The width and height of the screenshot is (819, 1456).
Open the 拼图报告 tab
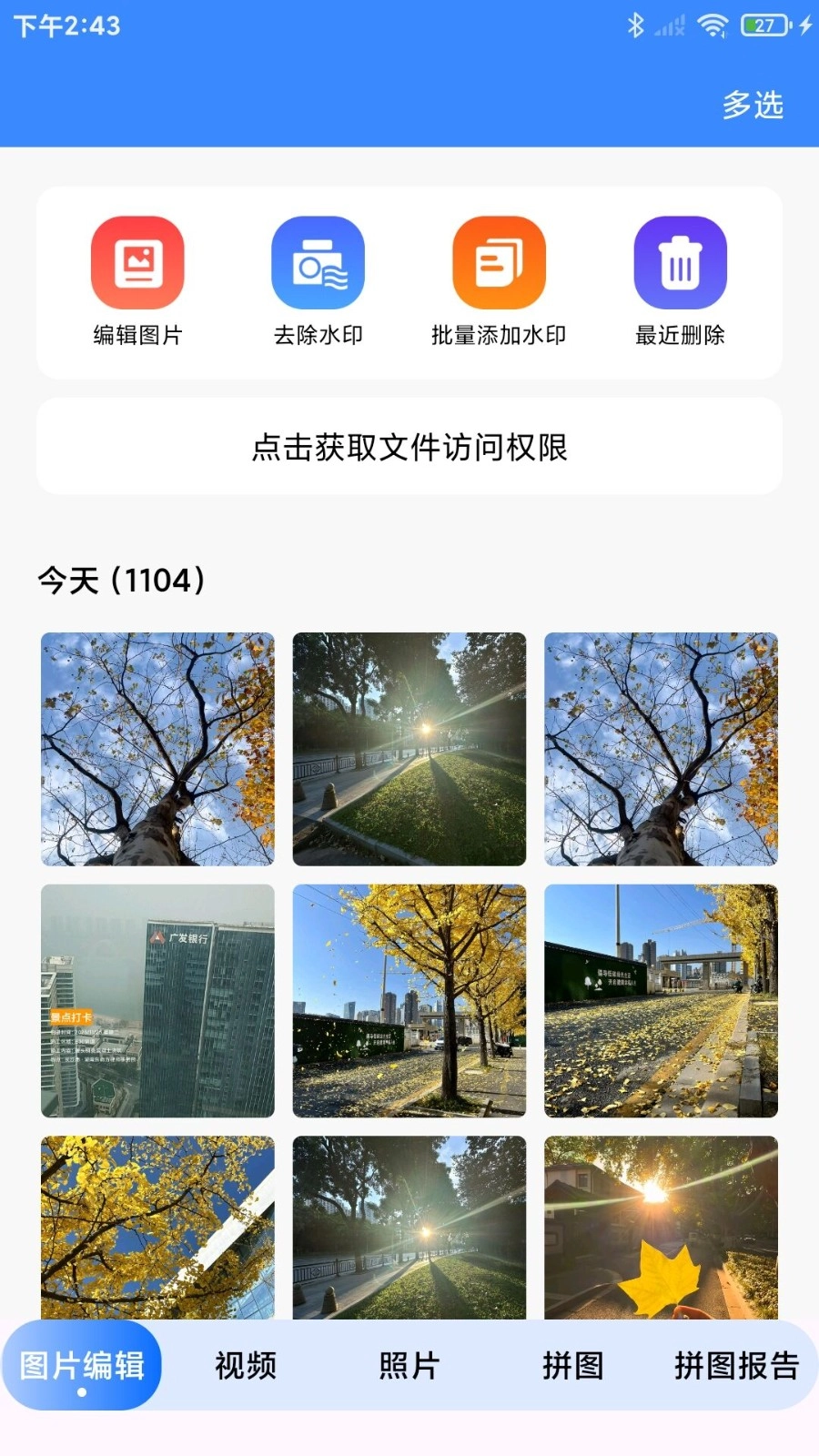[739, 1365]
